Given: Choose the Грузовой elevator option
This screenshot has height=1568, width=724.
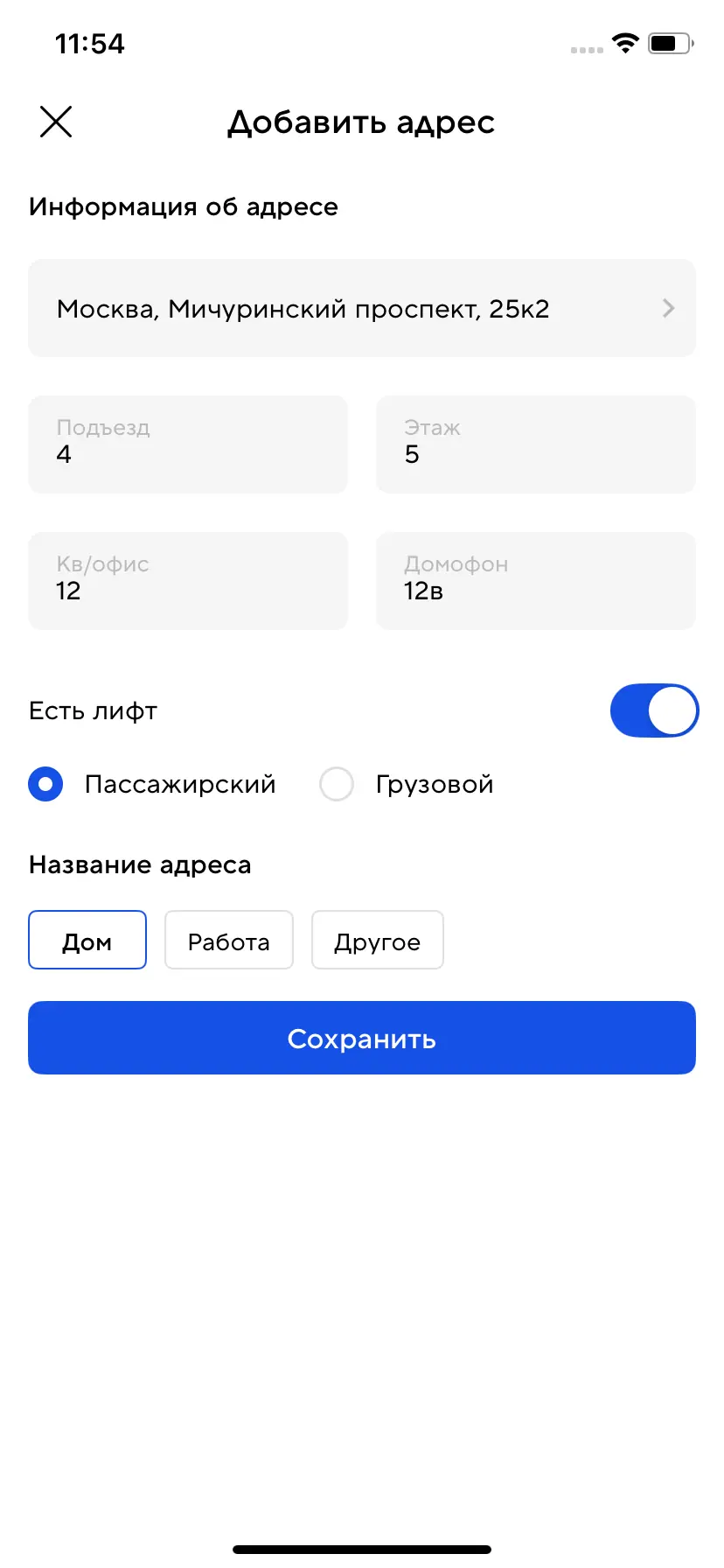Looking at the screenshot, I should pyautogui.click(x=337, y=784).
